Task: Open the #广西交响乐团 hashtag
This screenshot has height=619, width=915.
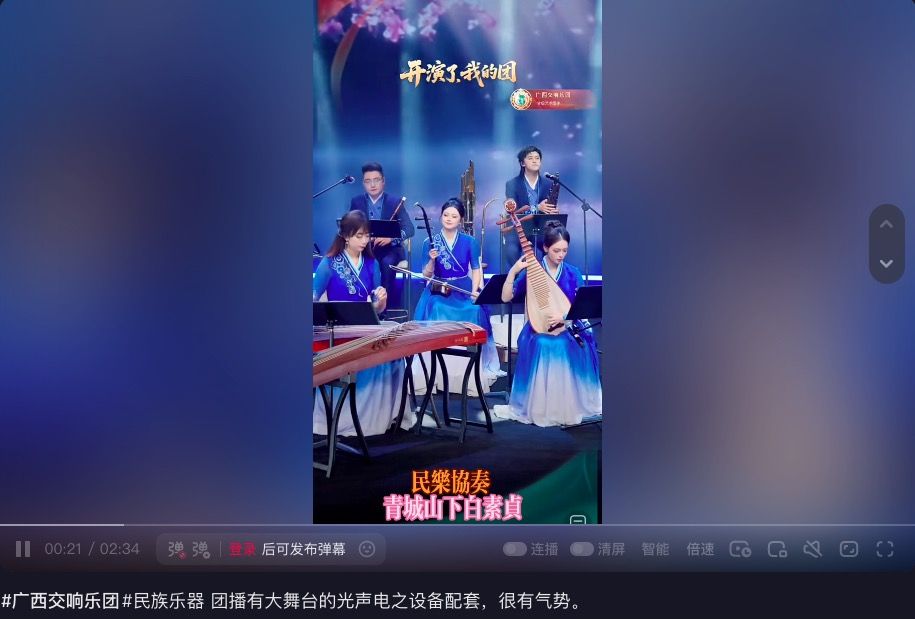Action: point(60,601)
